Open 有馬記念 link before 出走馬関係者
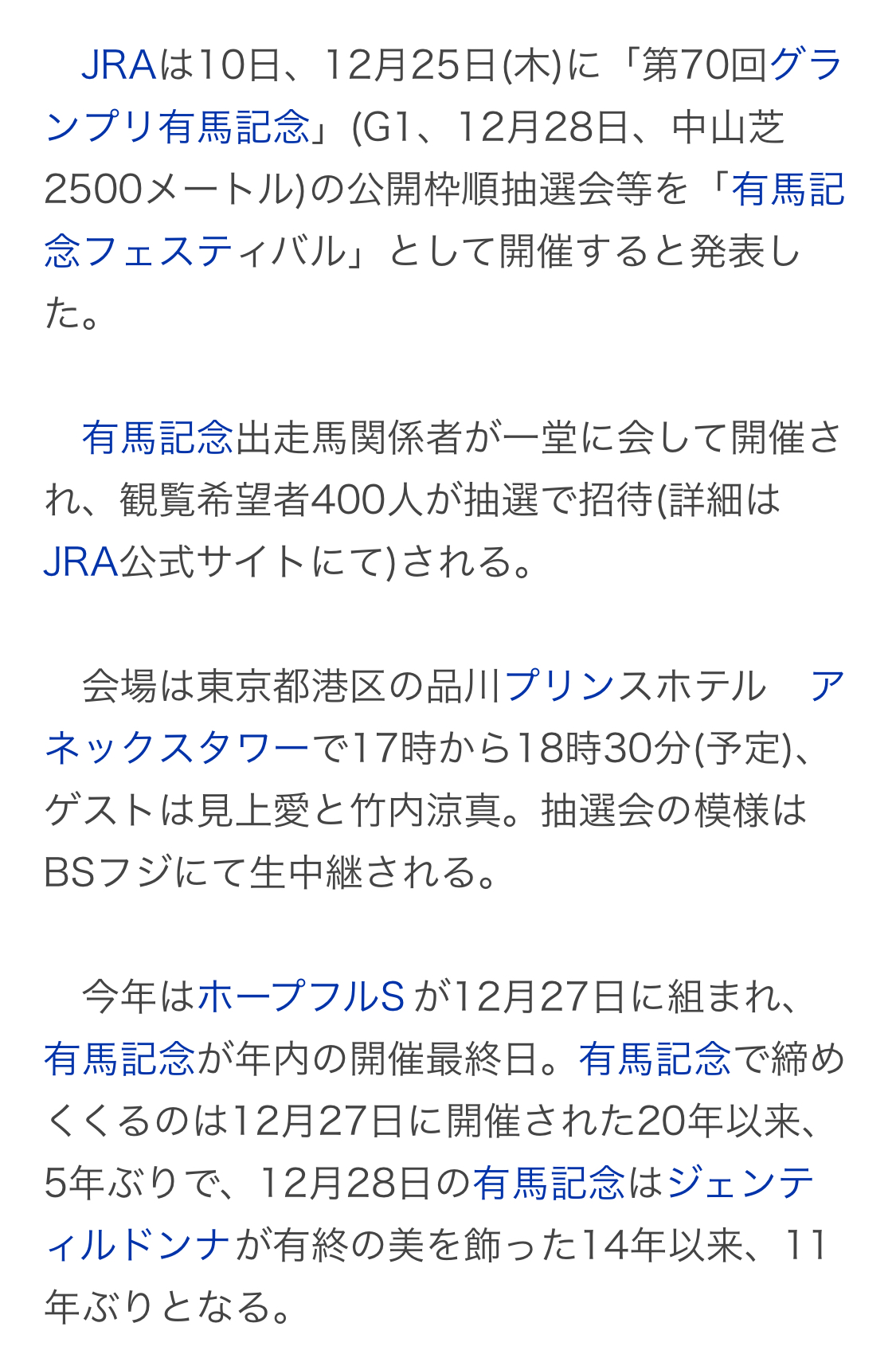 point(158,438)
